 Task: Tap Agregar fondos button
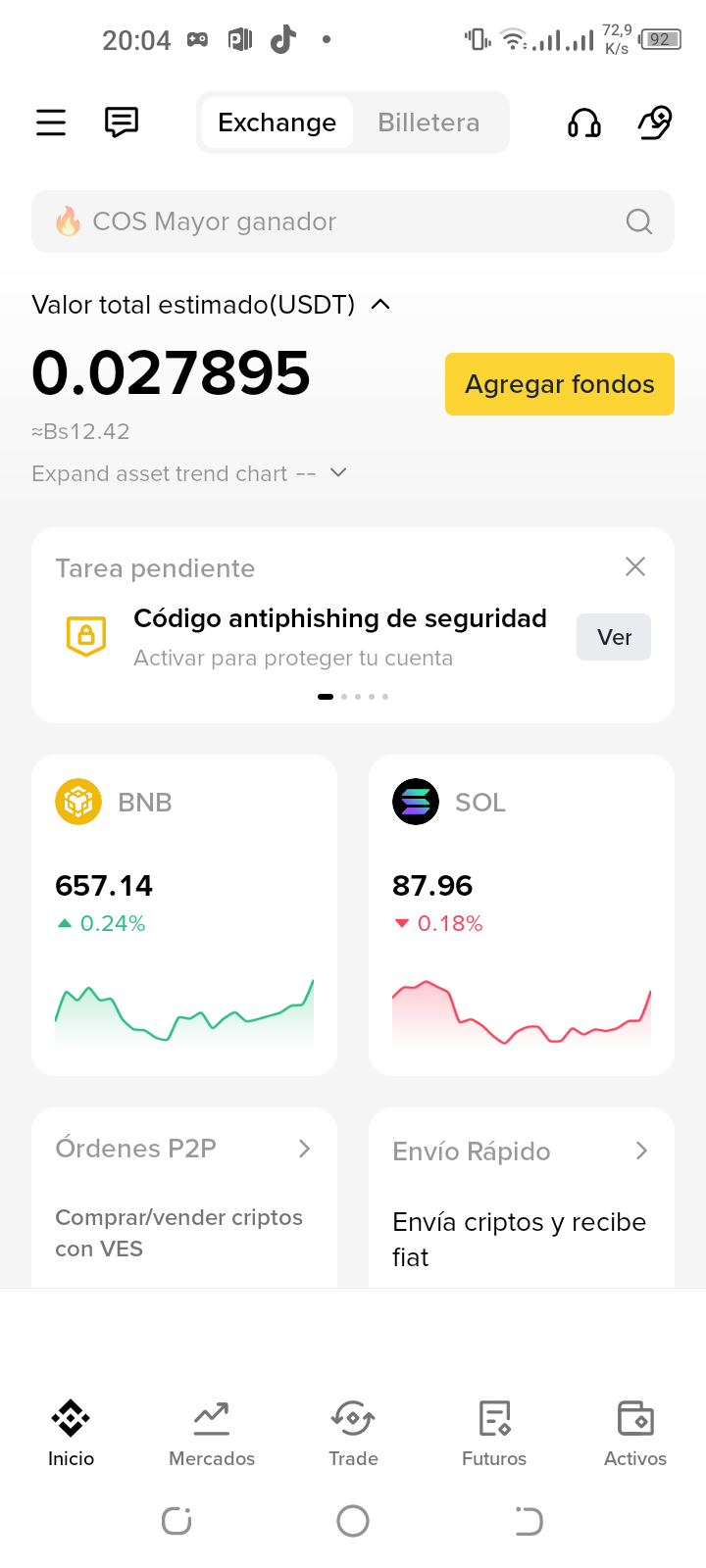(x=559, y=384)
